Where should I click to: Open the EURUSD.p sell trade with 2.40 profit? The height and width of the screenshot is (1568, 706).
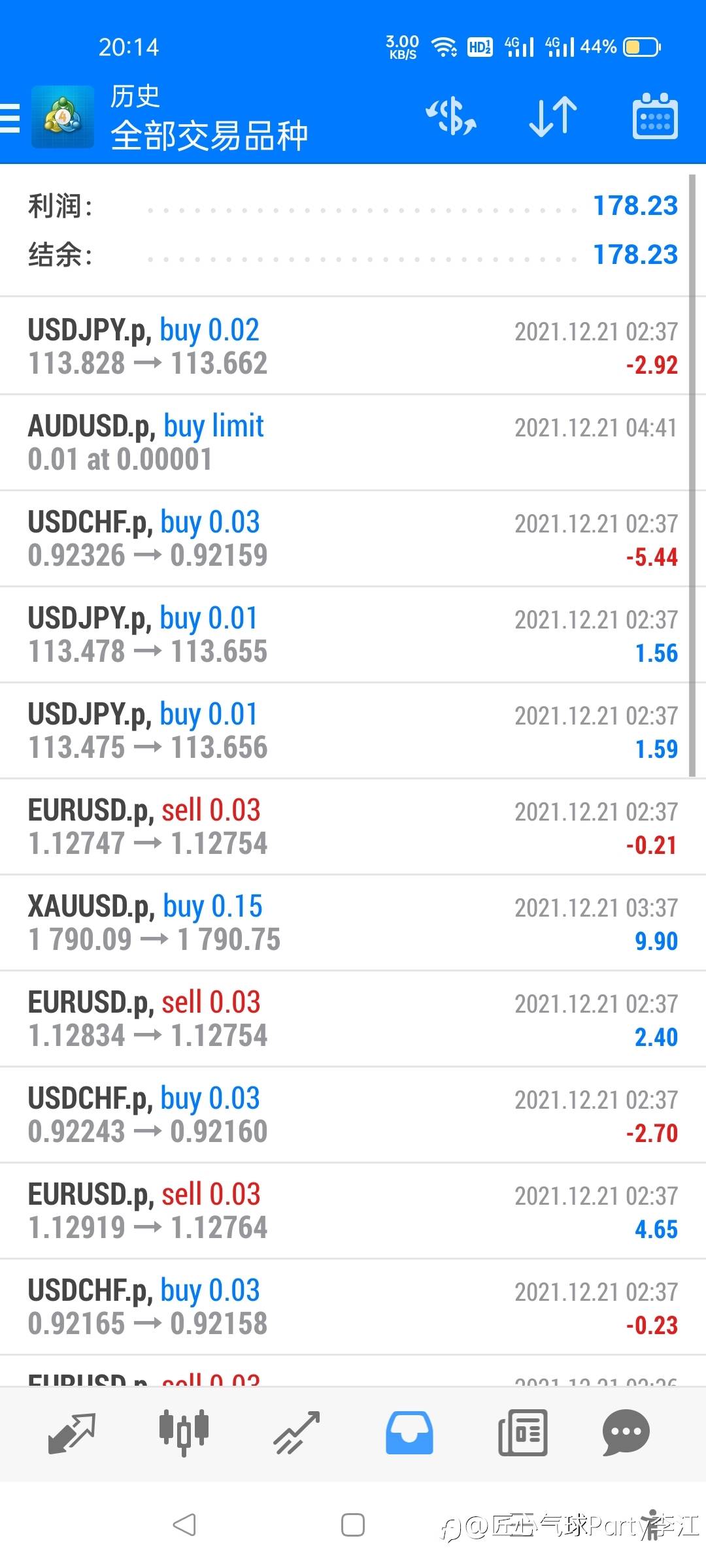(x=353, y=1019)
